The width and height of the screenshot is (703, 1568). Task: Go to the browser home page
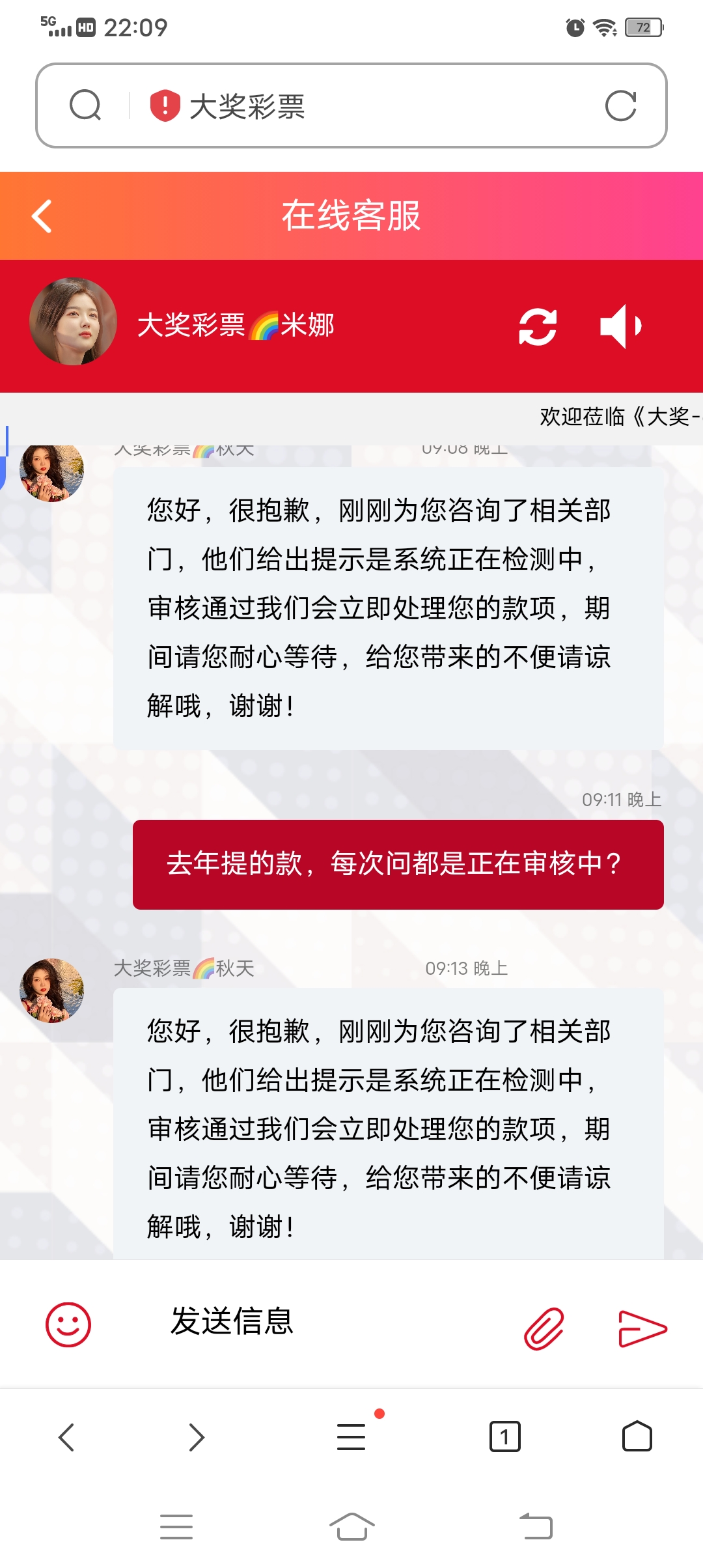(x=637, y=1437)
